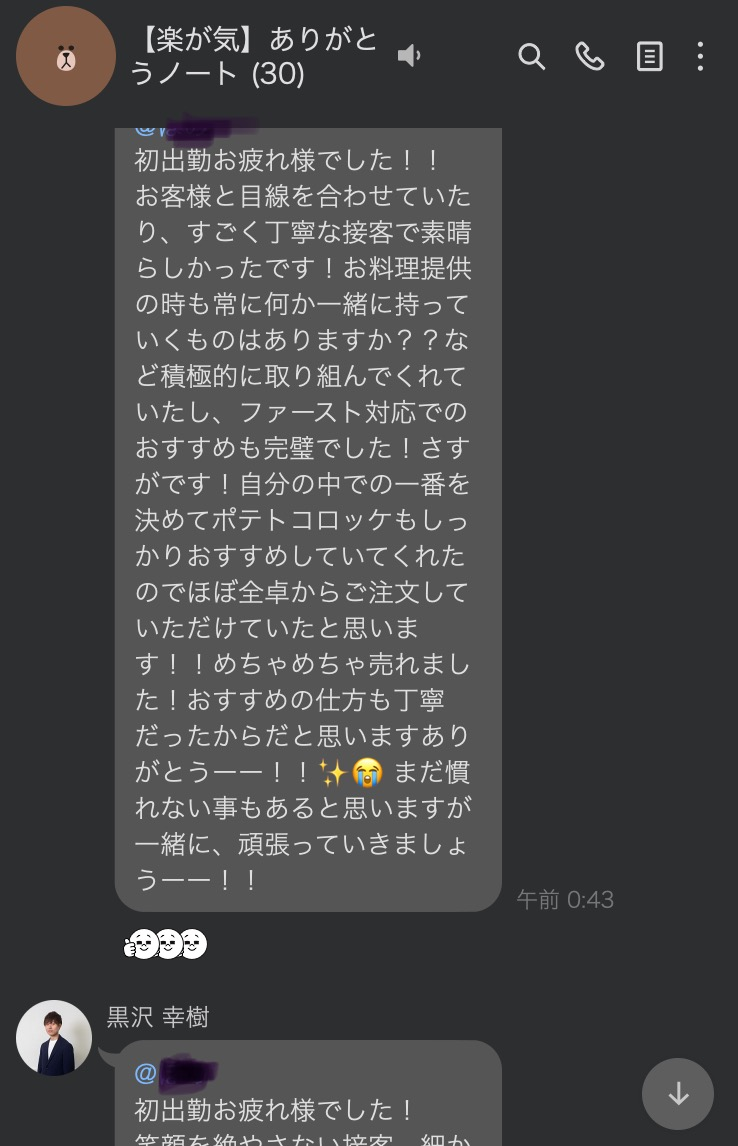Open the notes icon in header

[649, 57]
